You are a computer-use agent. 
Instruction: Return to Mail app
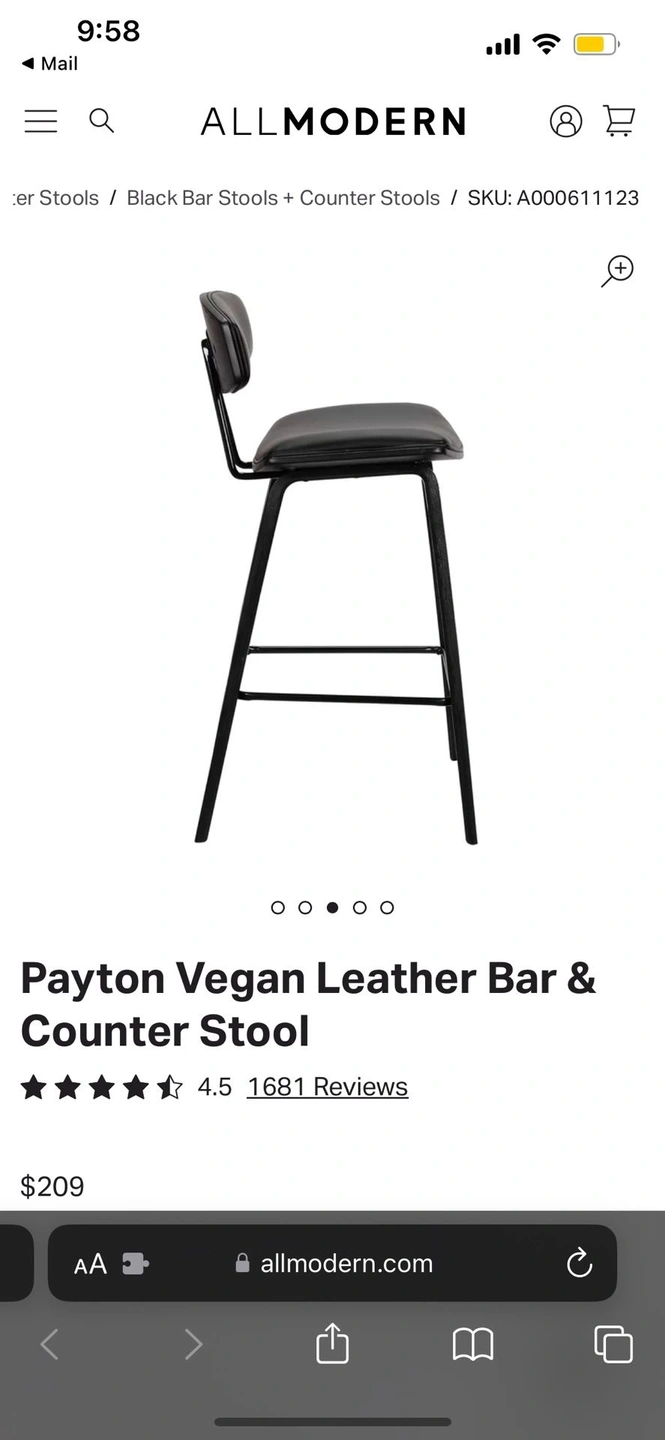pos(50,63)
